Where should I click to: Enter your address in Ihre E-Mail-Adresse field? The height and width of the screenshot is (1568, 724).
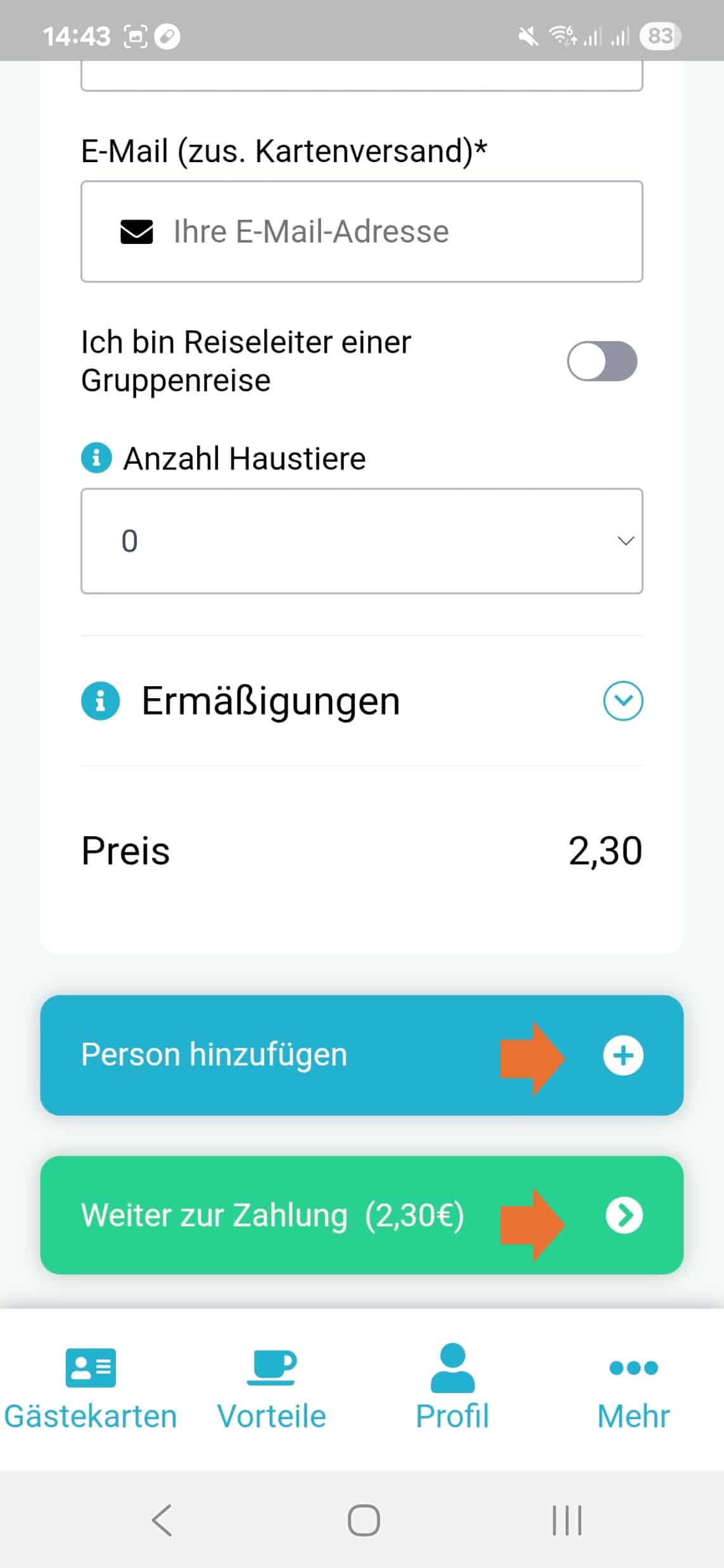point(361,231)
